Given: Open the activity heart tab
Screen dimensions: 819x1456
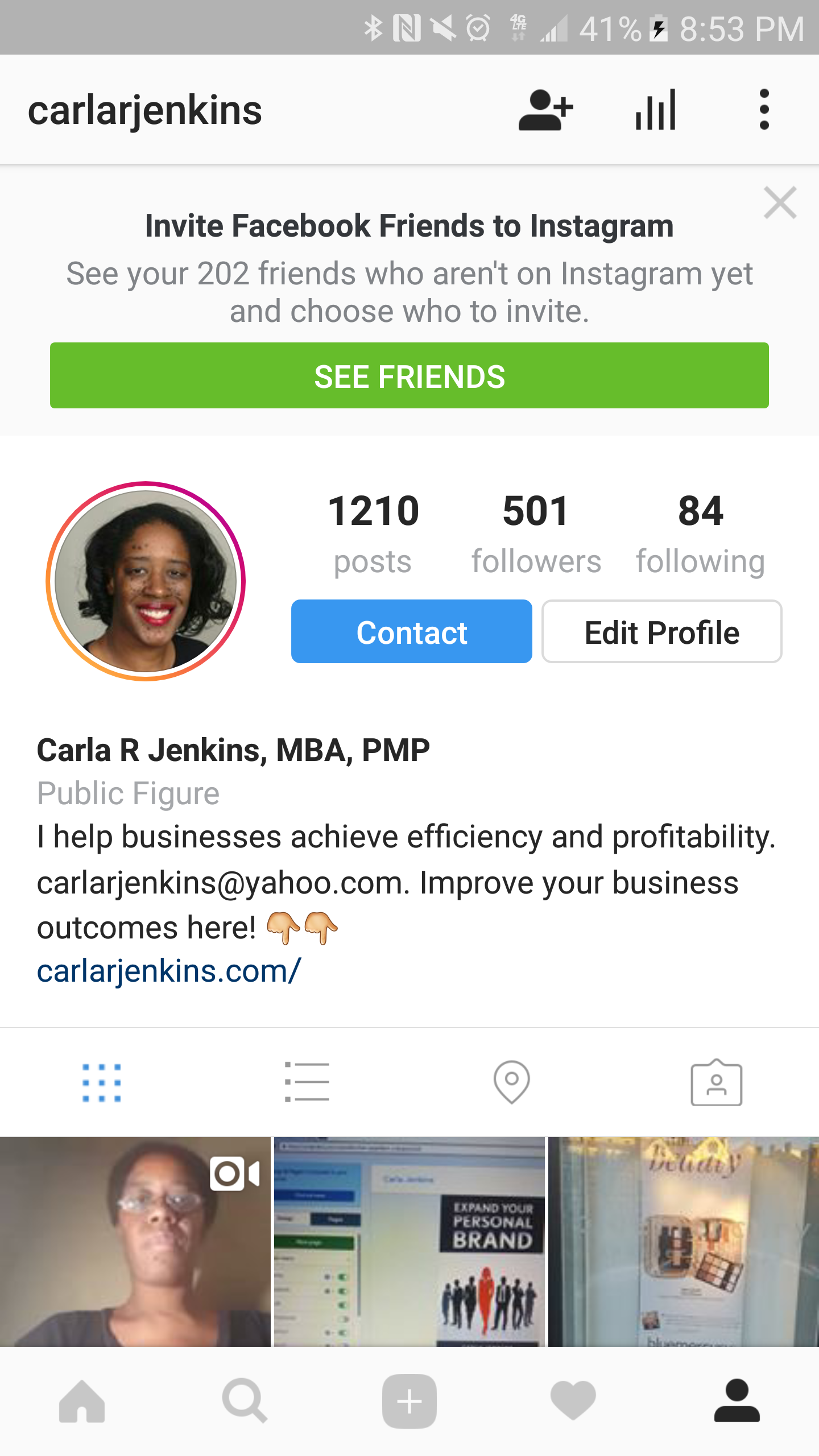Looking at the screenshot, I should [x=573, y=1401].
